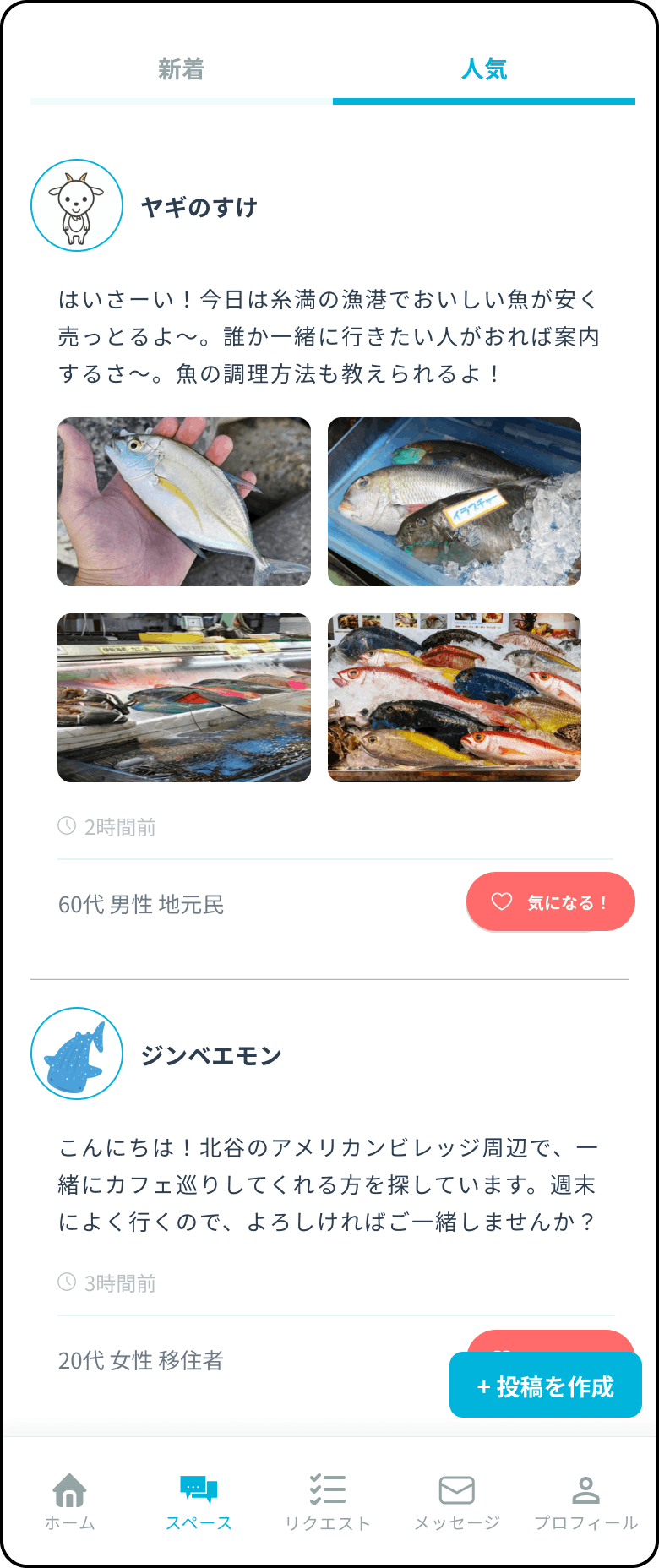View the photo of fish held in hand

tap(184, 502)
